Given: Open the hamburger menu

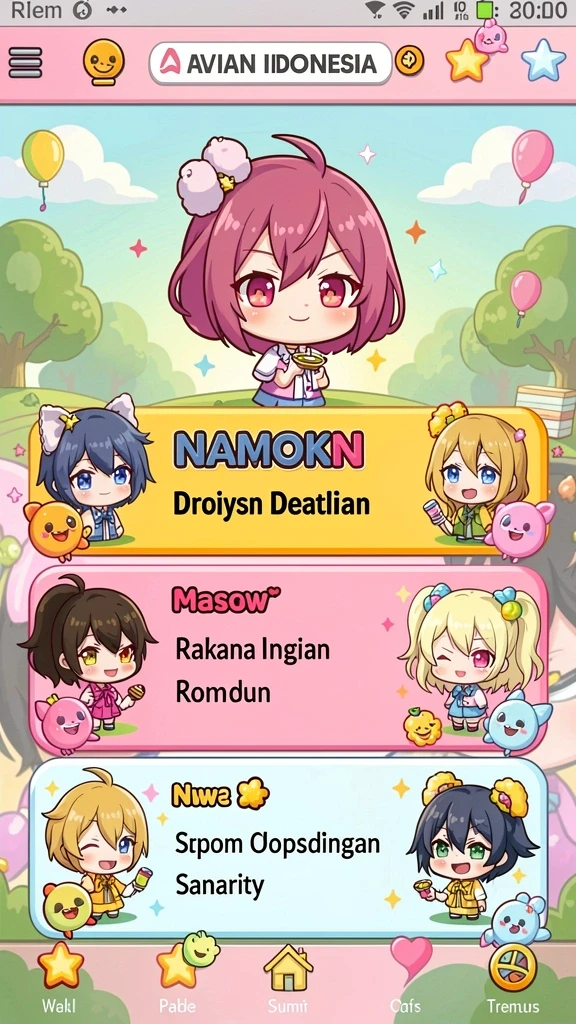Looking at the screenshot, I should point(25,63).
